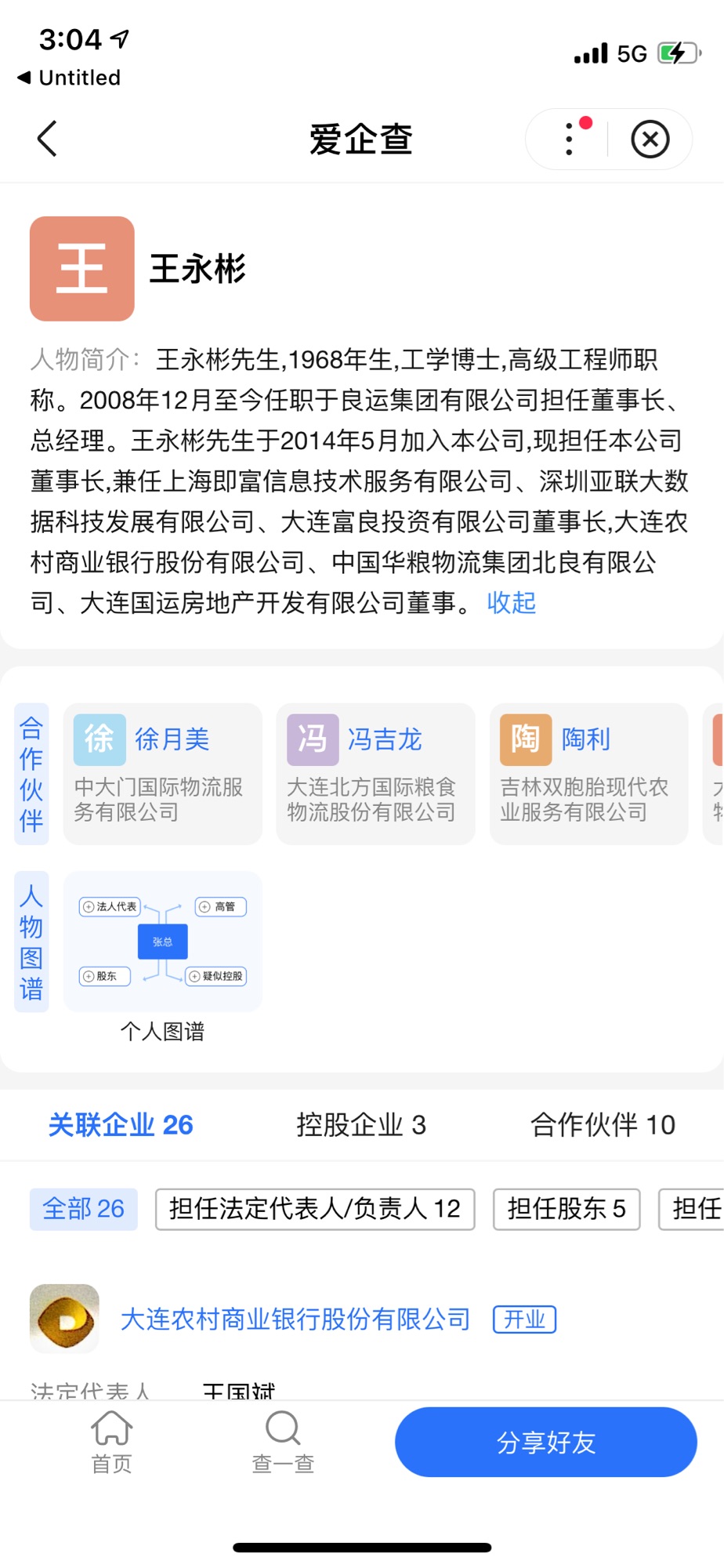Open 大连农村商业银行股份有限公司 company page
This screenshot has width=724, height=1568.
pos(295,1319)
